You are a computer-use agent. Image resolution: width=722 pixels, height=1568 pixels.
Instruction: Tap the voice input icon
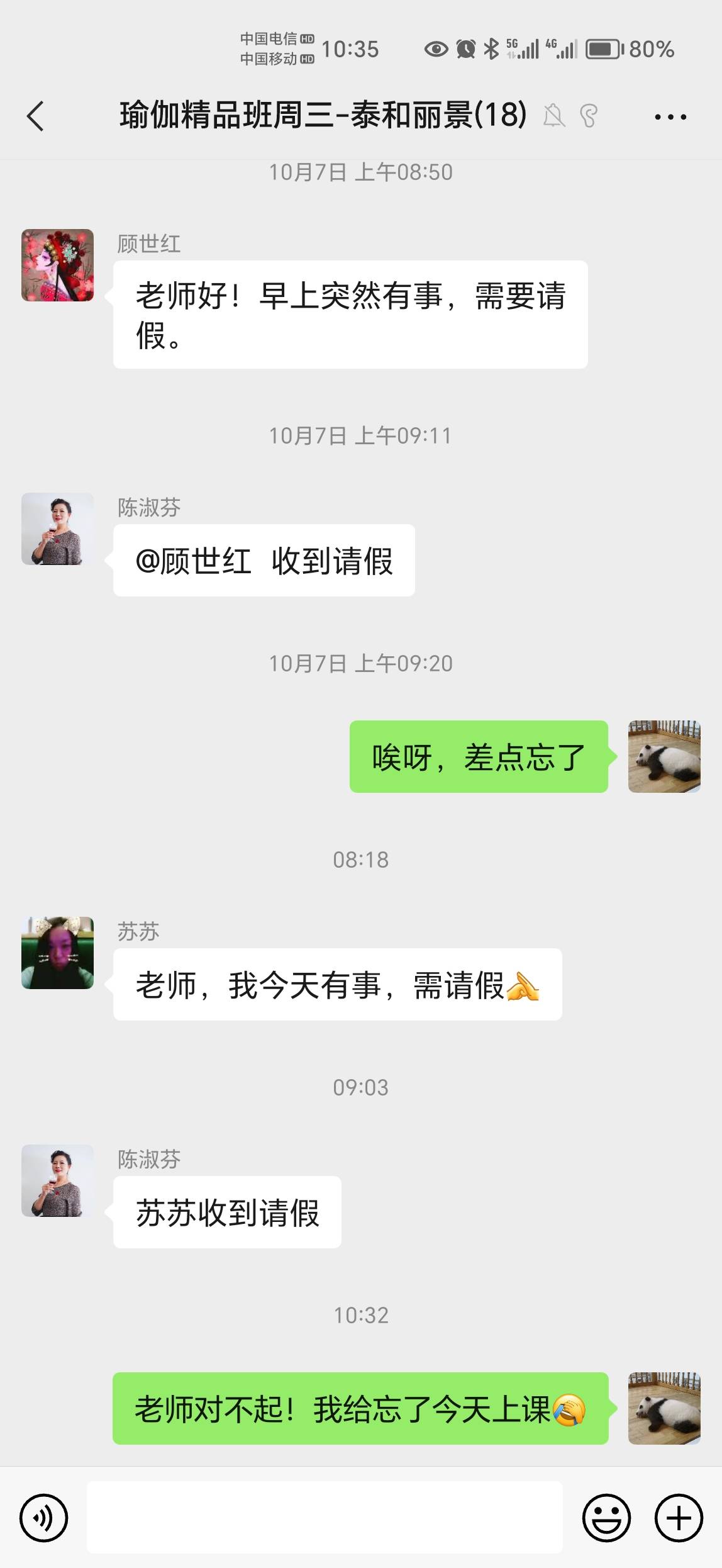coord(43,1516)
